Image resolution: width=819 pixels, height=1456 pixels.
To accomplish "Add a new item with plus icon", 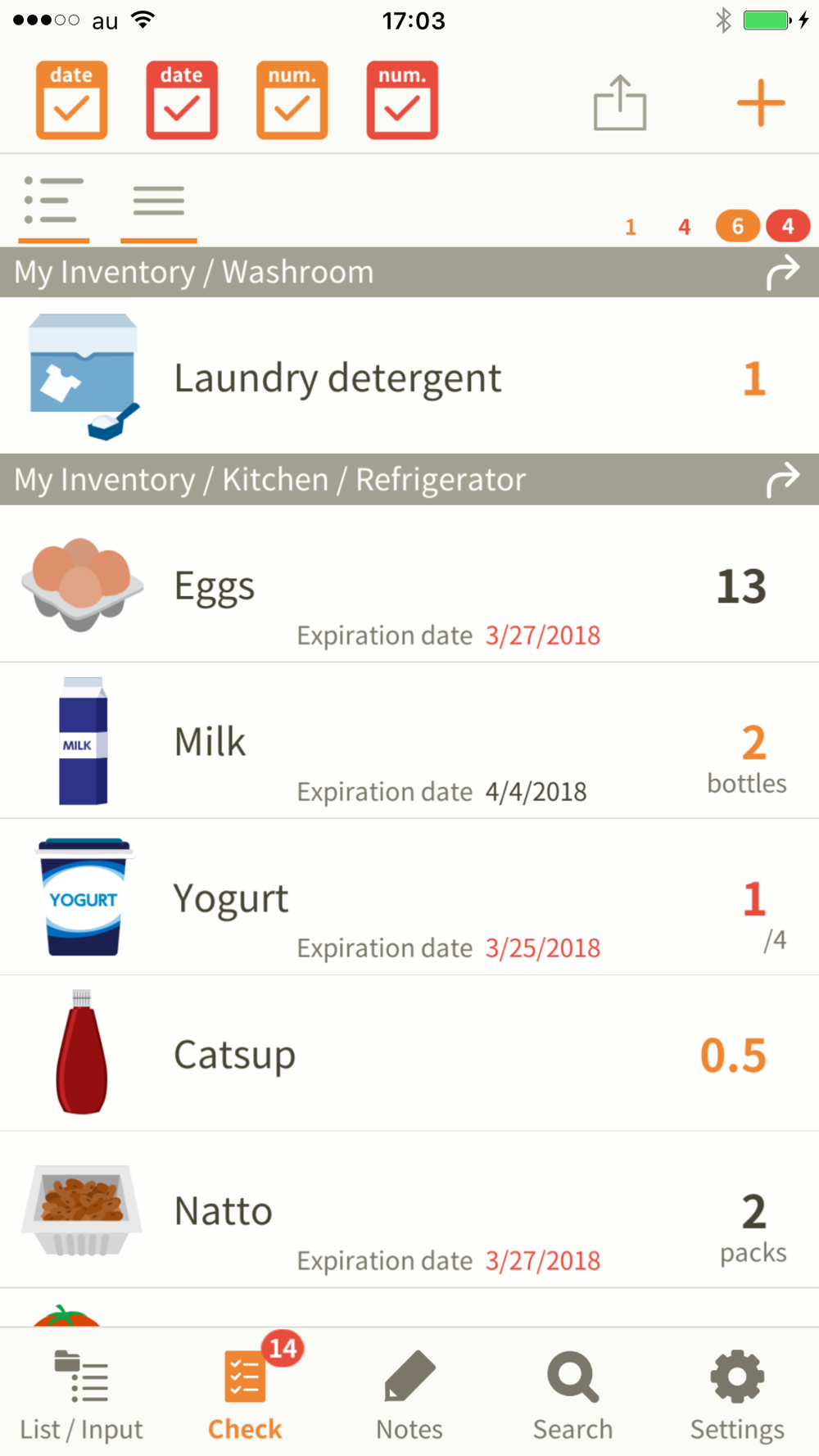I will point(761,102).
